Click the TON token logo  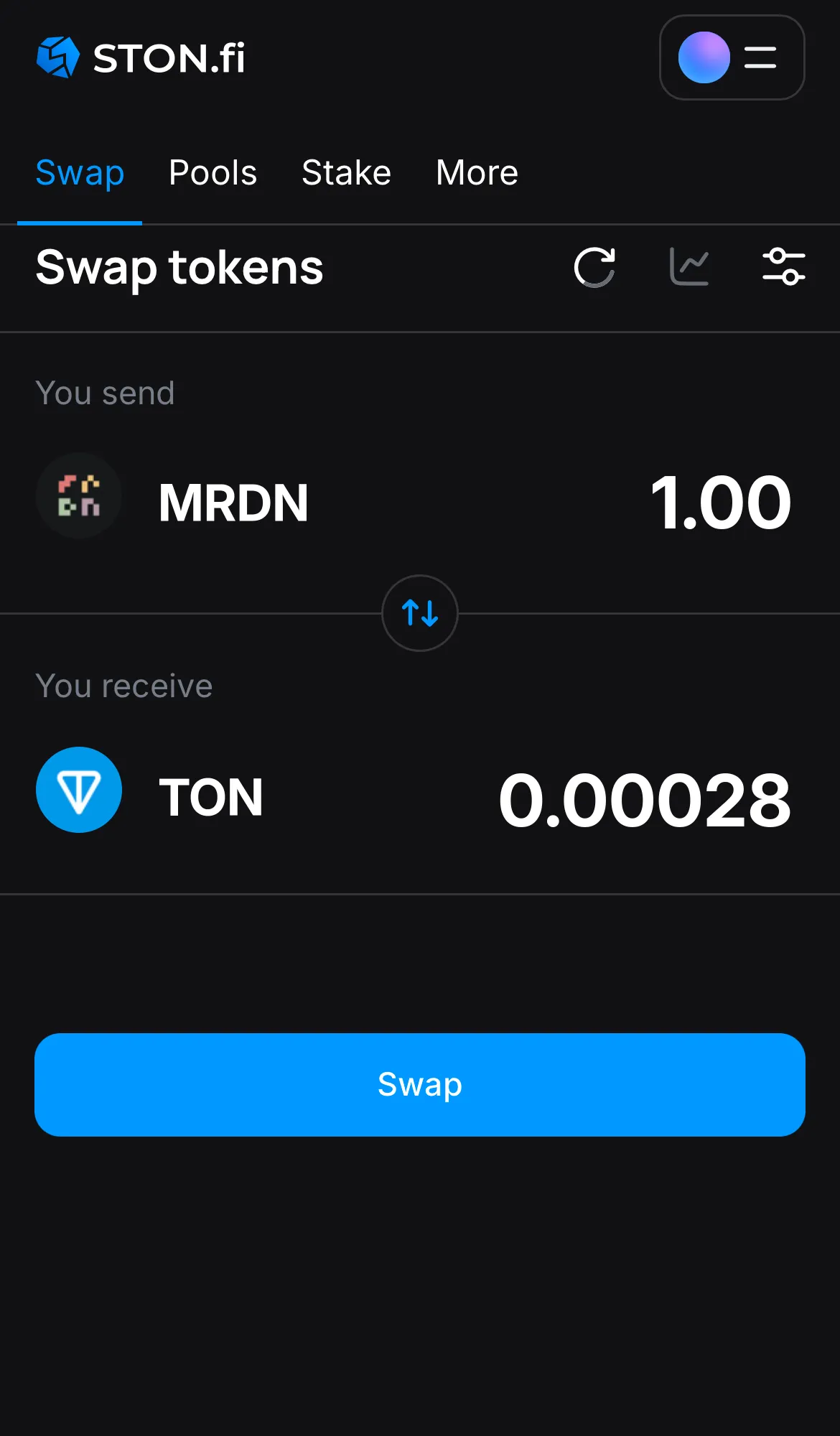click(x=79, y=790)
